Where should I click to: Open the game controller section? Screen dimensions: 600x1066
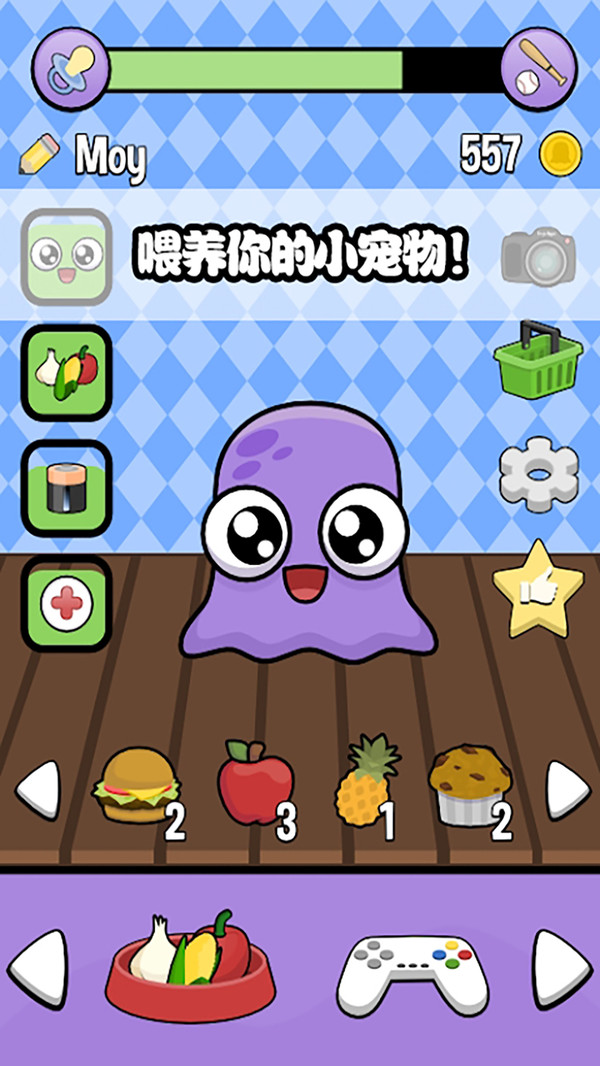412,970
